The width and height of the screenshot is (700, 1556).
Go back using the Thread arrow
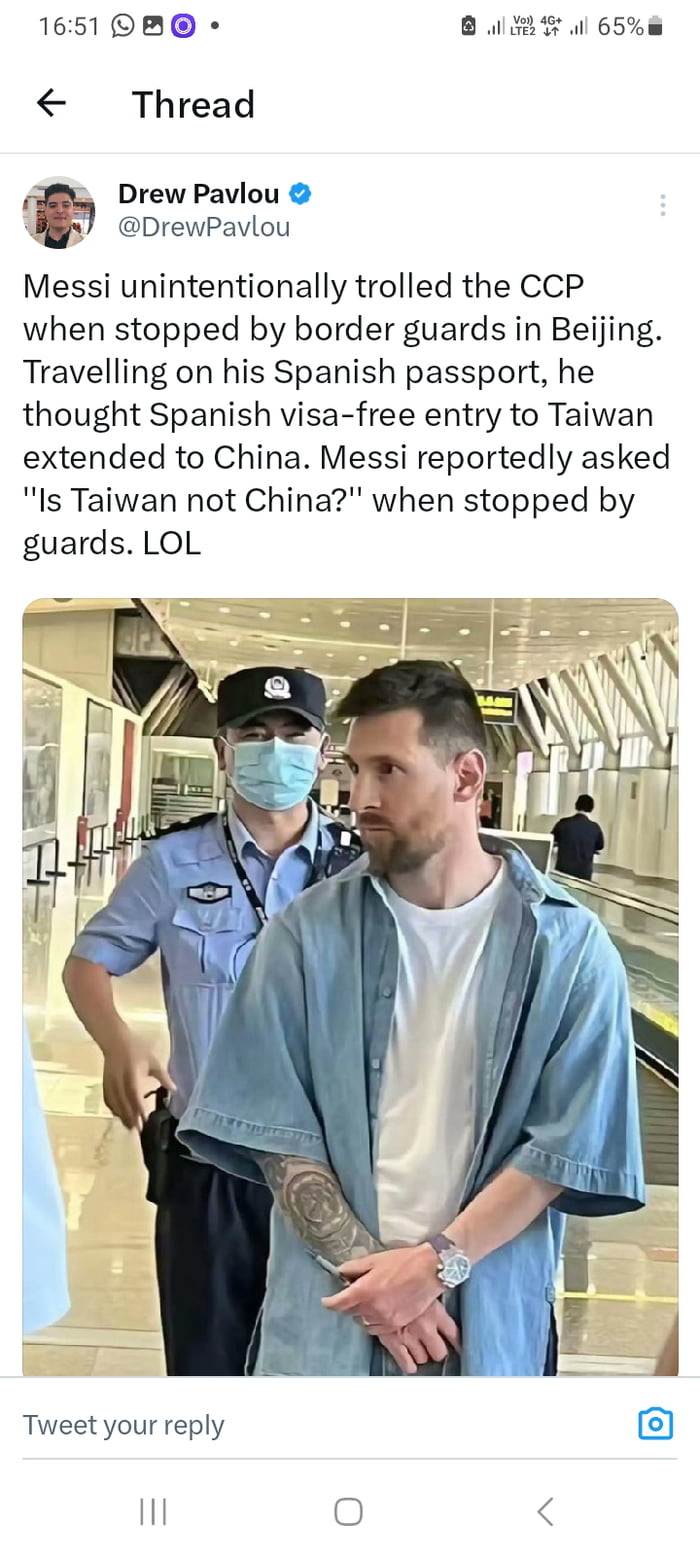tap(51, 103)
